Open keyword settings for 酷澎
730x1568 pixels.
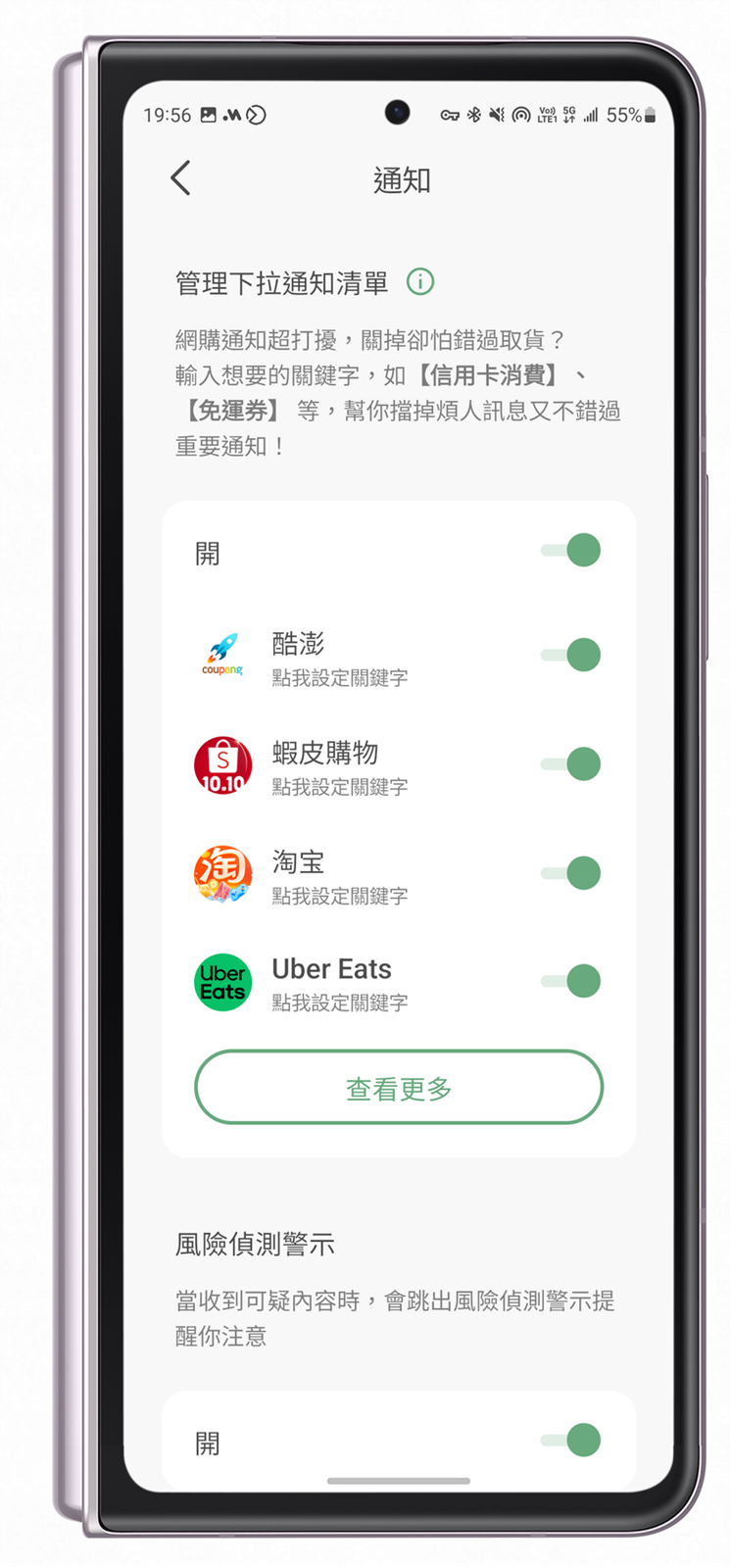tap(339, 677)
